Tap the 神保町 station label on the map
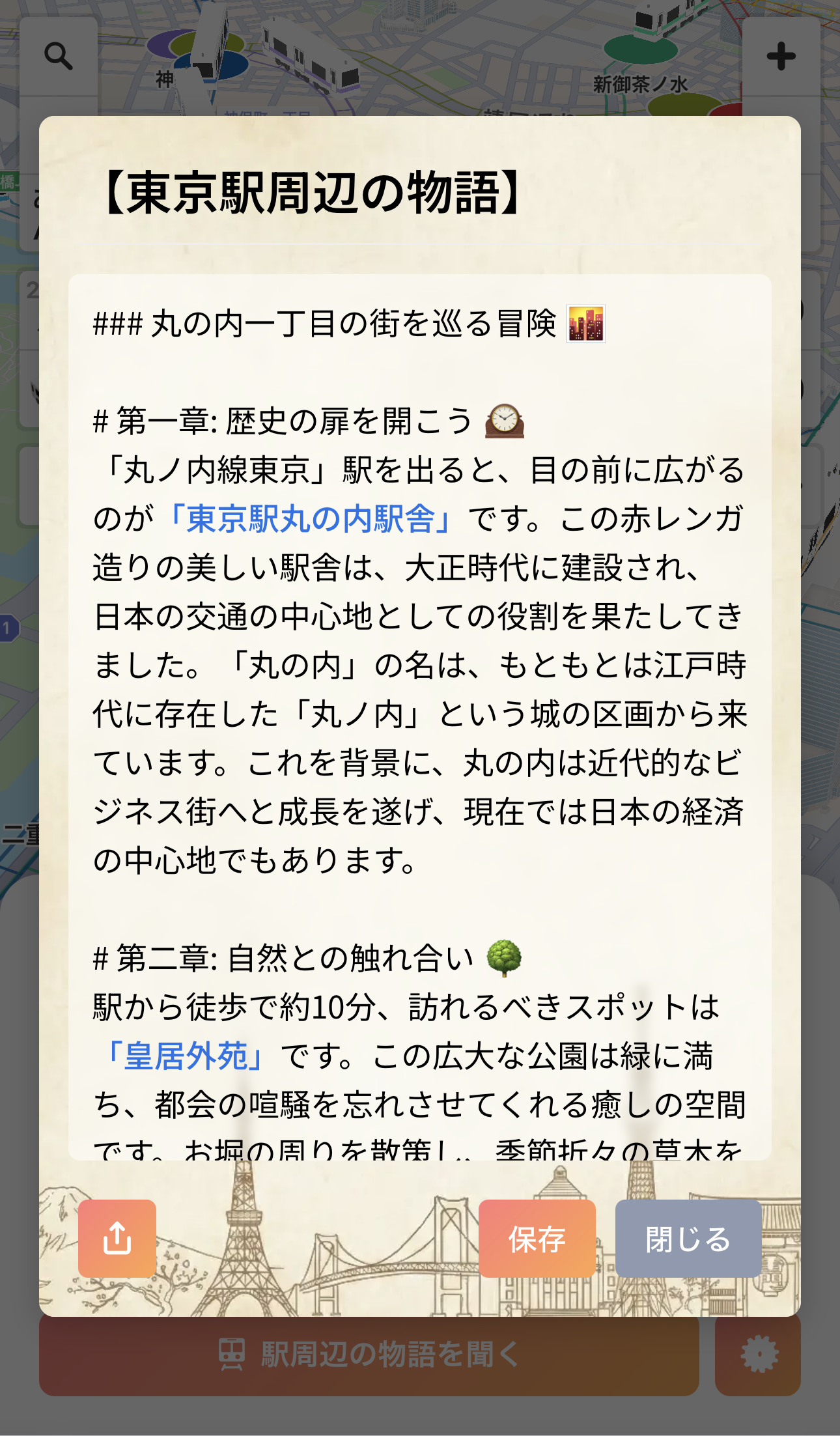Image resolution: width=840 pixels, height=1436 pixels. pos(166,78)
